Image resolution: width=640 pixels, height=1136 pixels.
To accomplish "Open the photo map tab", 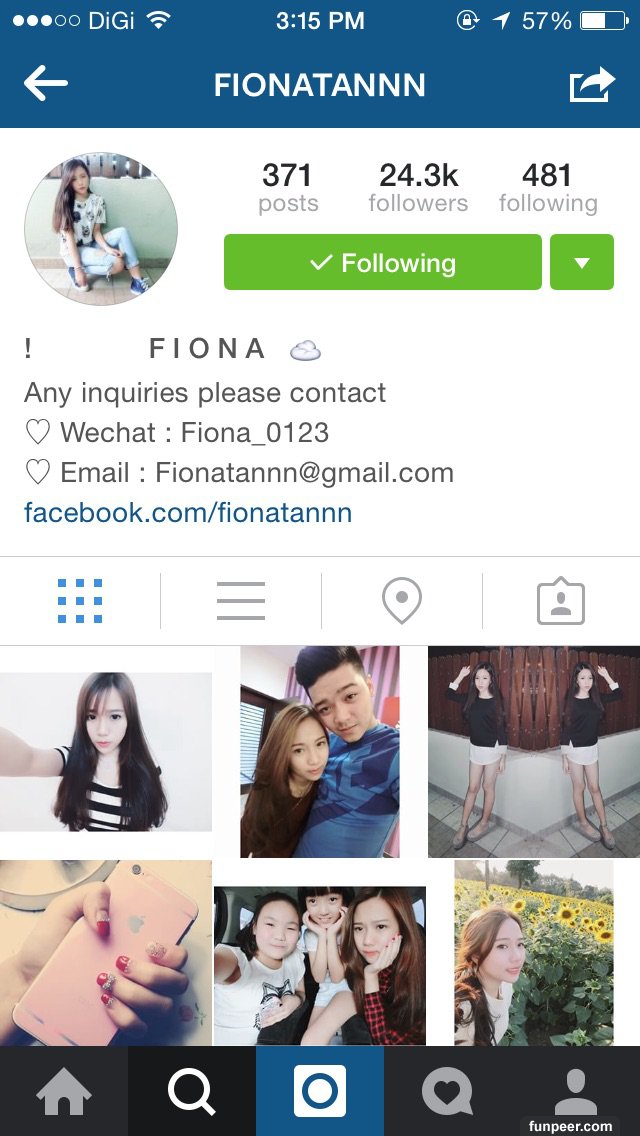I will pyautogui.click(x=401, y=601).
